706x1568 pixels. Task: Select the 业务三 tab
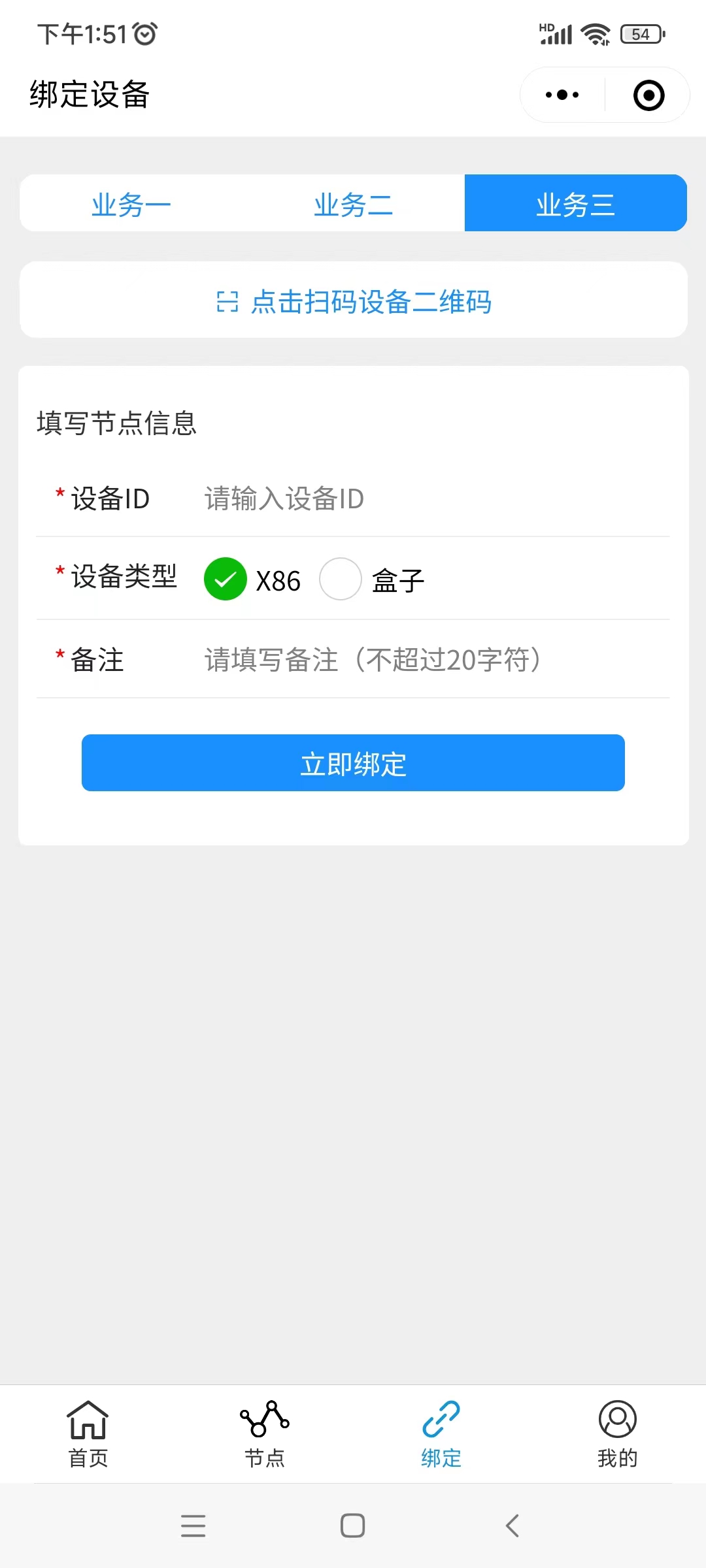[x=575, y=204]
